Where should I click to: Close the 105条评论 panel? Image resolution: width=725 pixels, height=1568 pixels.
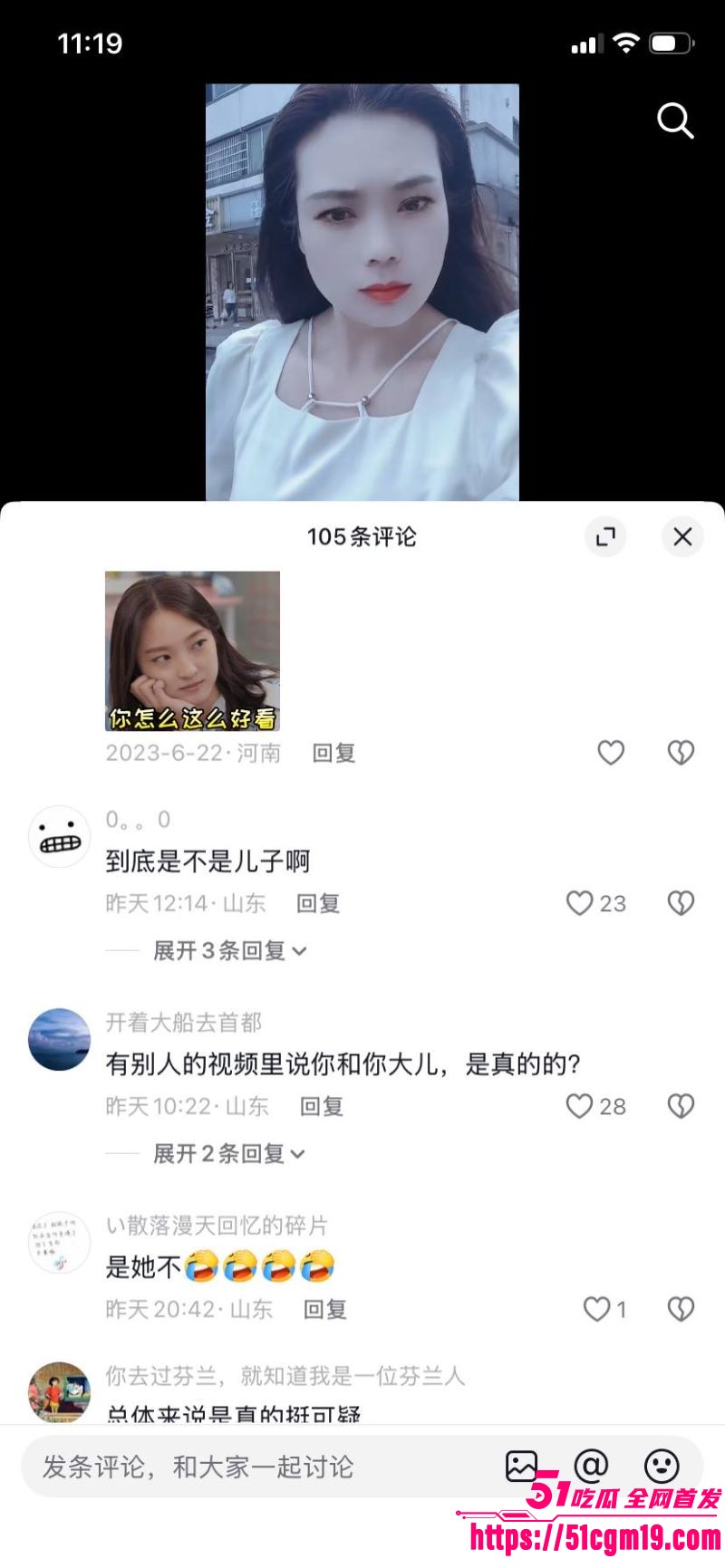[x=682, y=536]
